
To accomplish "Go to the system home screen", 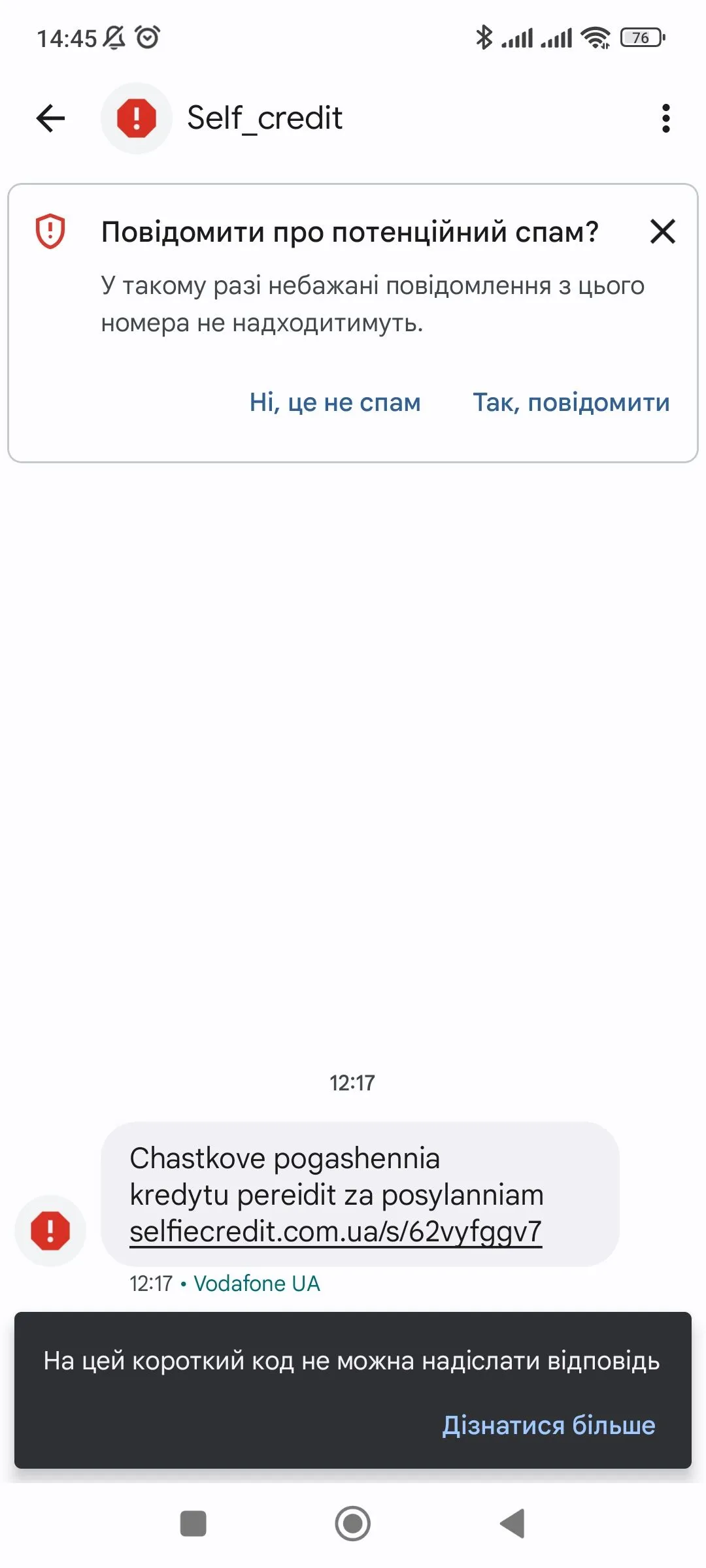I will [x=352, y=1524].
